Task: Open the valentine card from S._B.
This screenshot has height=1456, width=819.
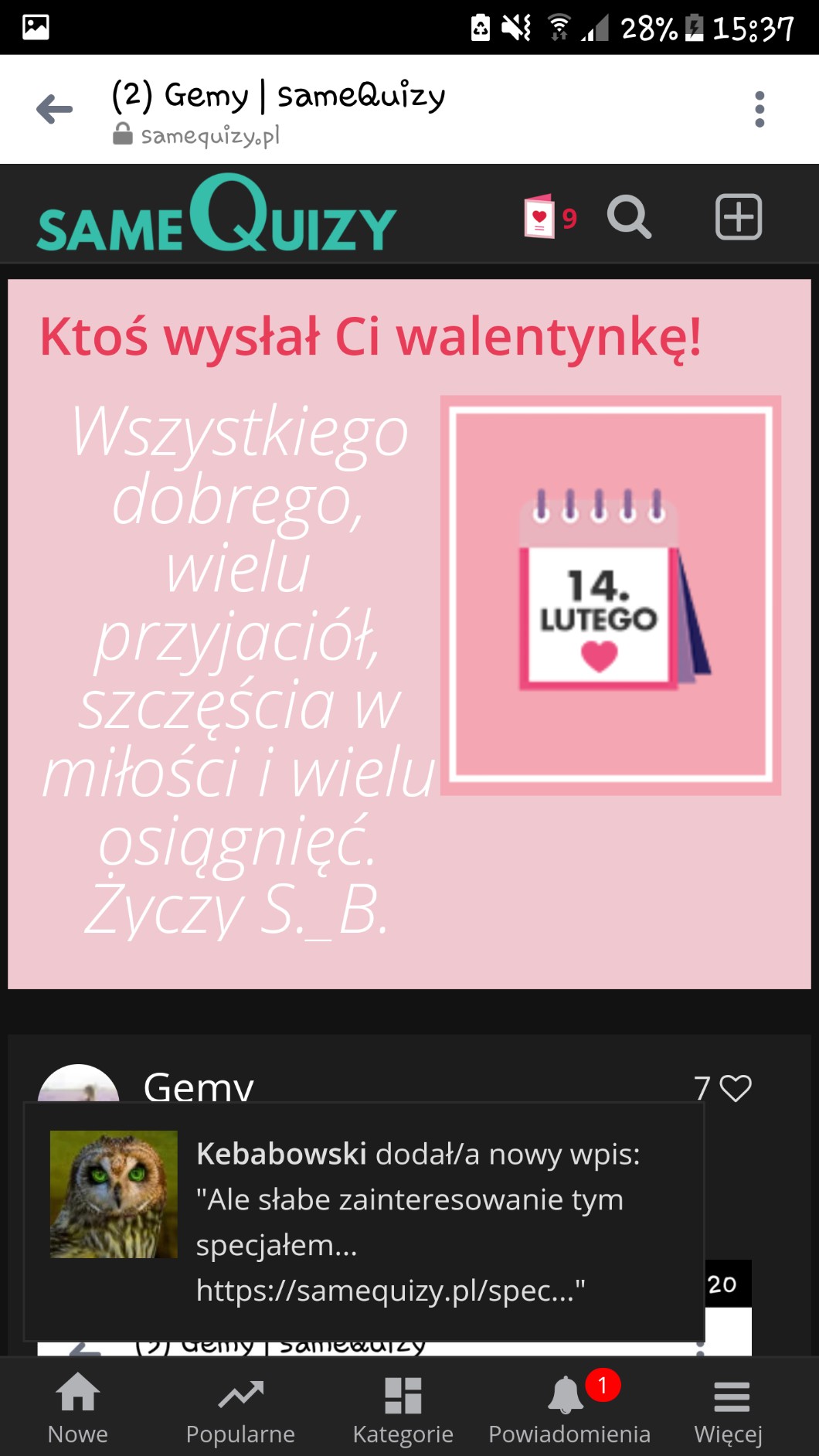Action: click(x=409, y=634)
